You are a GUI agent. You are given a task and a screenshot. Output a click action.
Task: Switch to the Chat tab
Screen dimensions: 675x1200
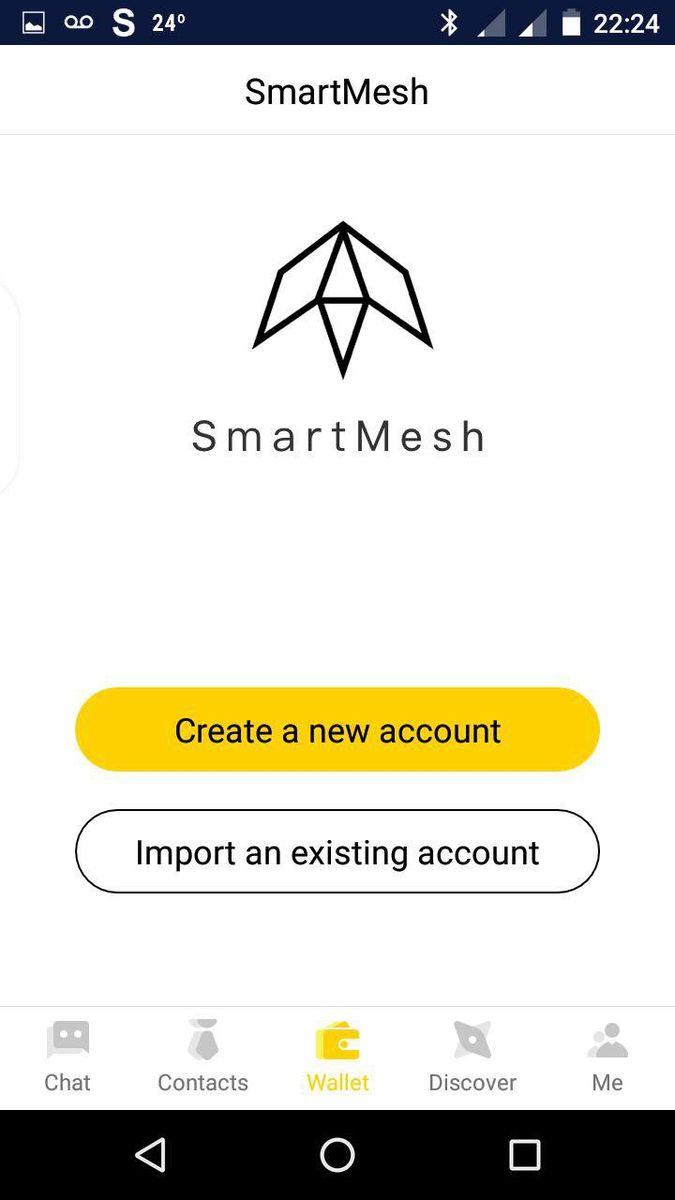[x=67, y=1056]
